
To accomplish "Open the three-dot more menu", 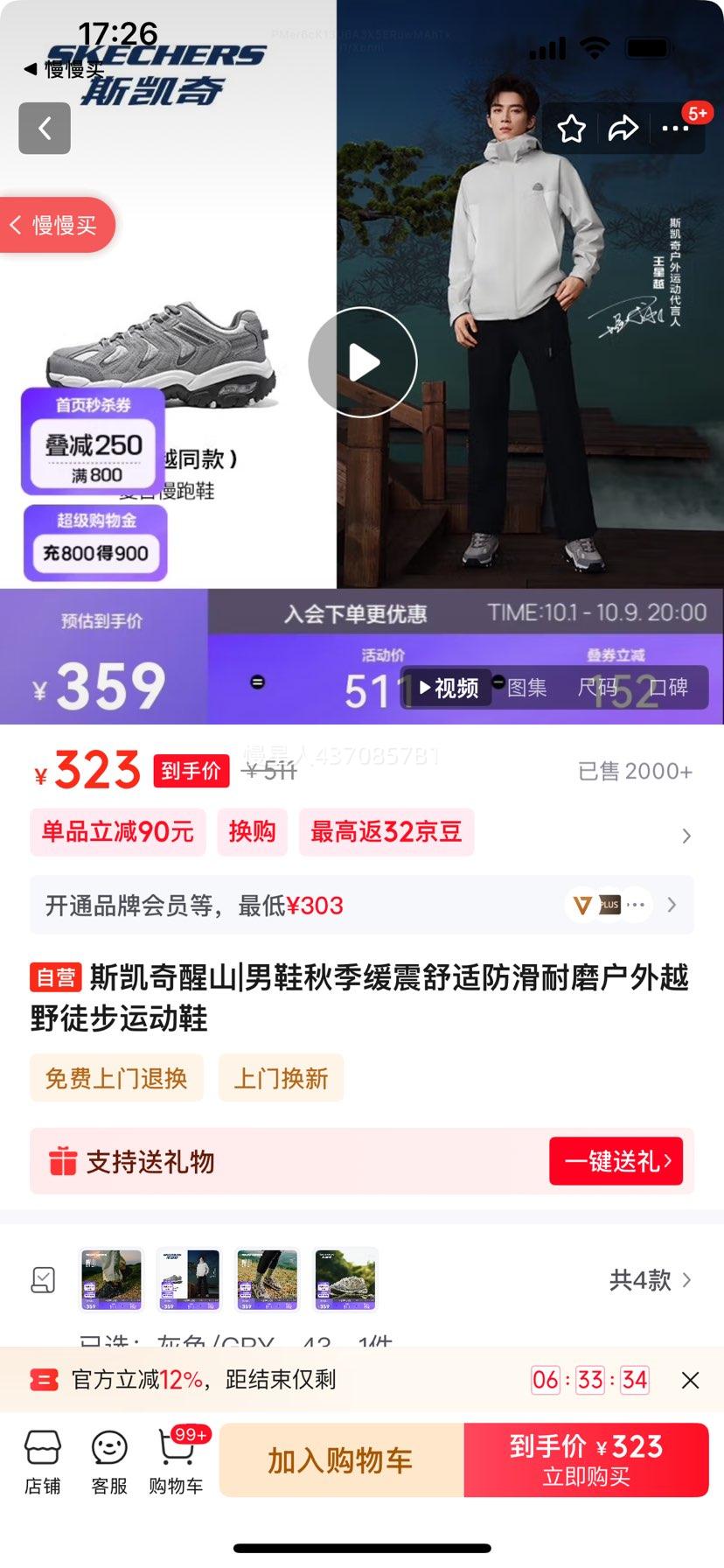I will [675, 129].
